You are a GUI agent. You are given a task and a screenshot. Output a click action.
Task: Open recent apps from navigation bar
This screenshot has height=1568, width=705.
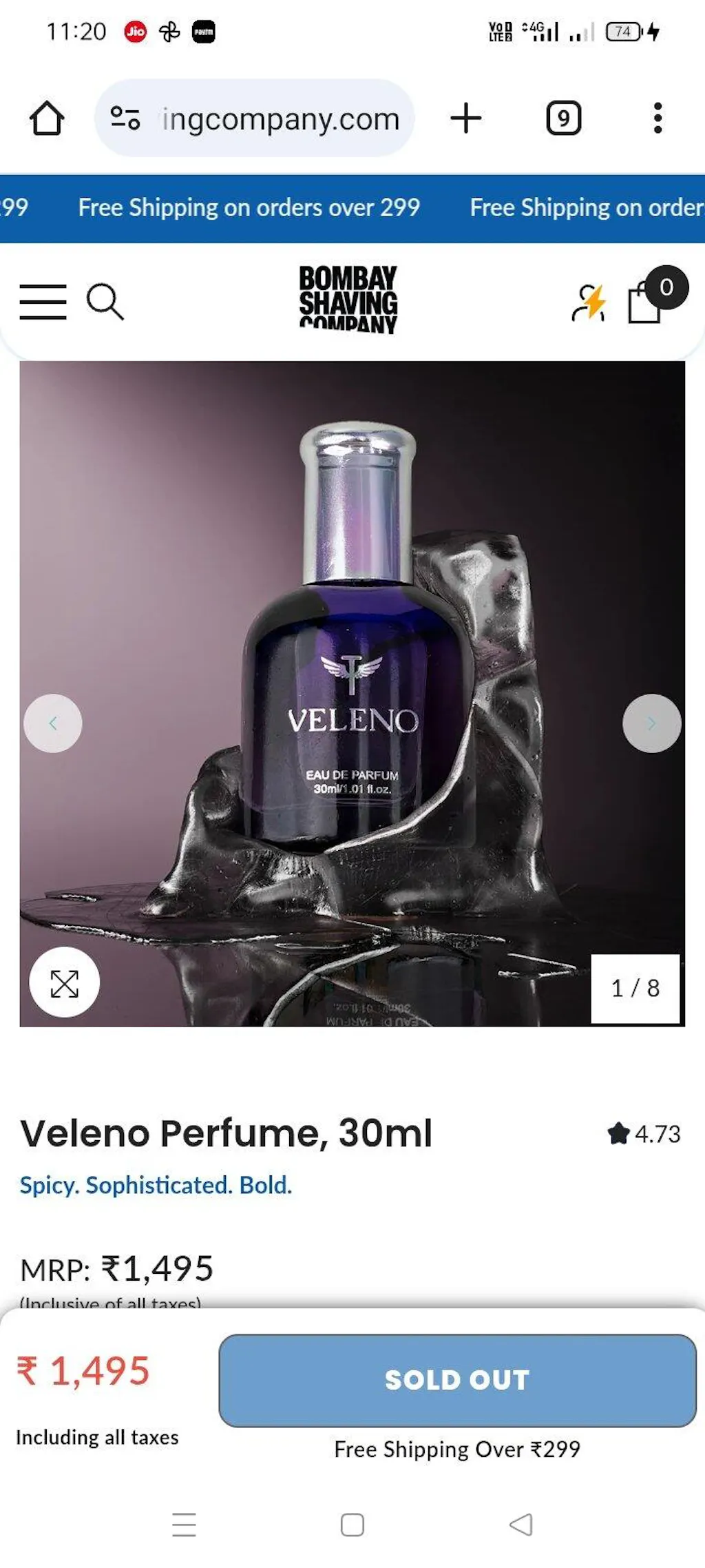click(x=184, y=1525)
